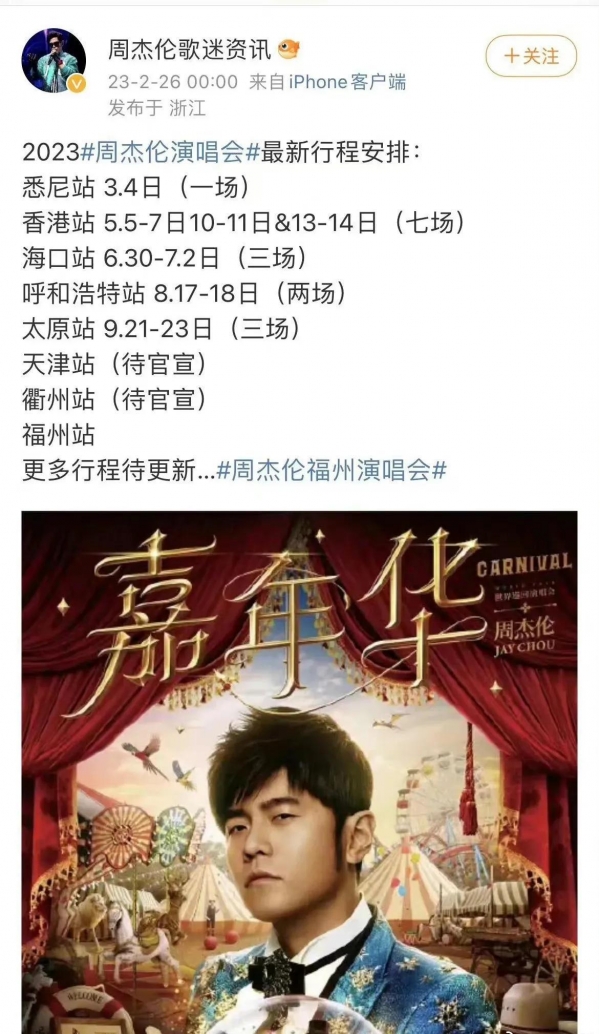Open the 周杰伦歌迷资讯 account name

tap(190, 49)
